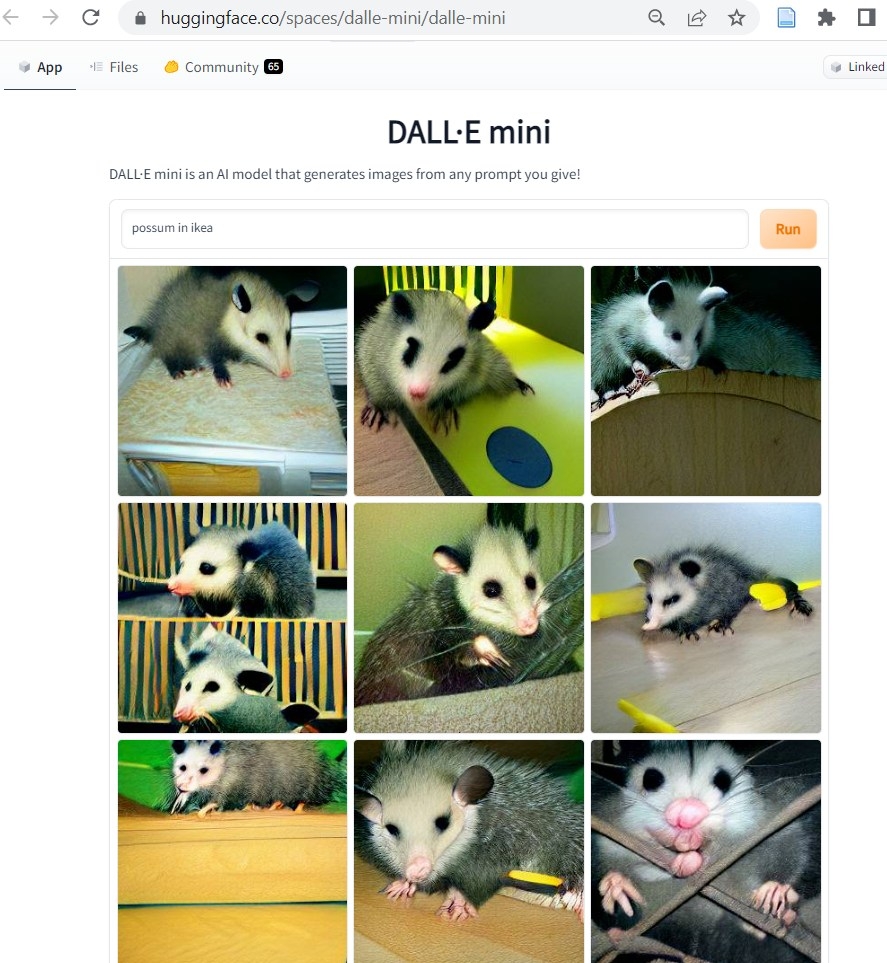Go forward with the browser arrow
887x963 pixels.
pyautogui.click(x=50, y=17)
